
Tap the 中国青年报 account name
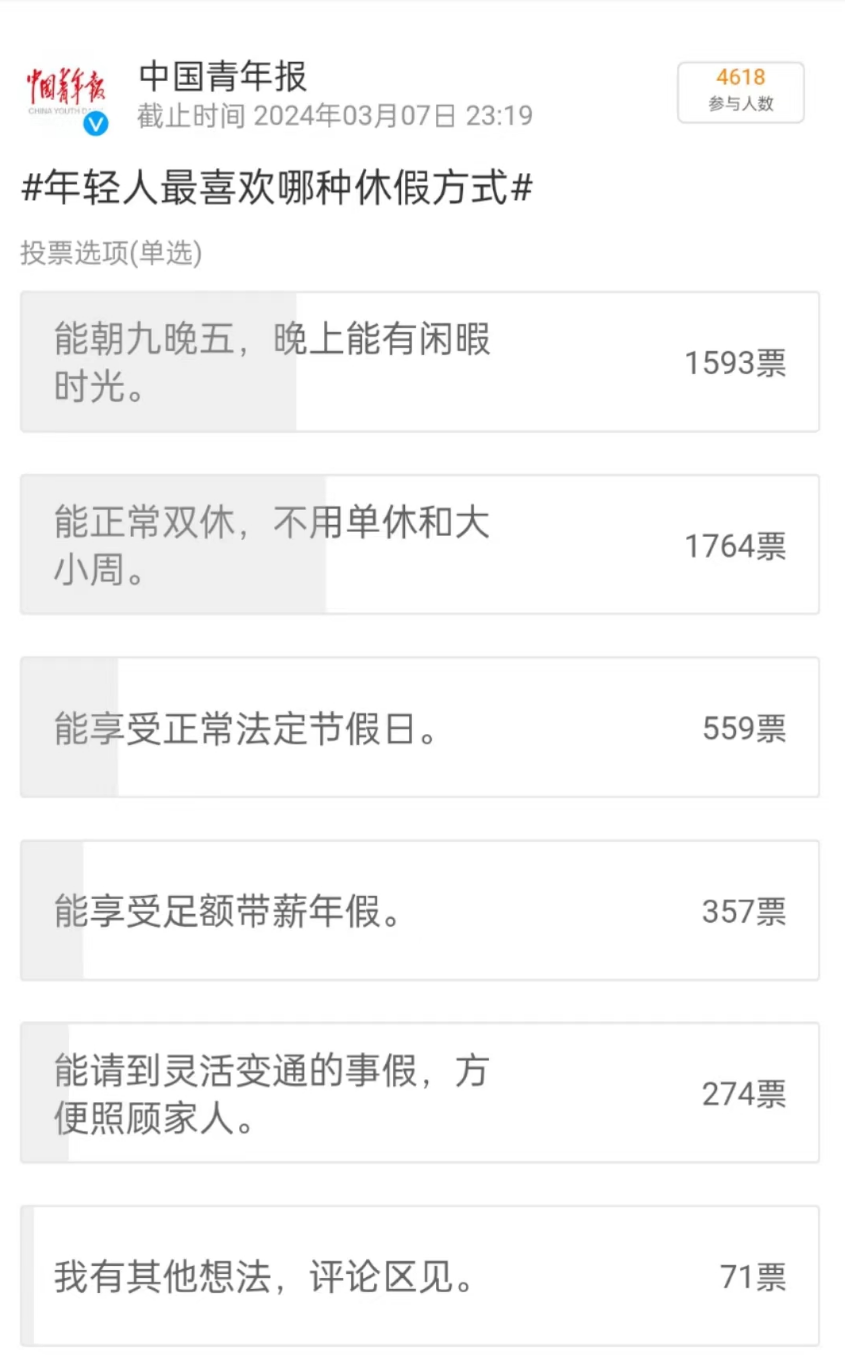tap(222, 76)
